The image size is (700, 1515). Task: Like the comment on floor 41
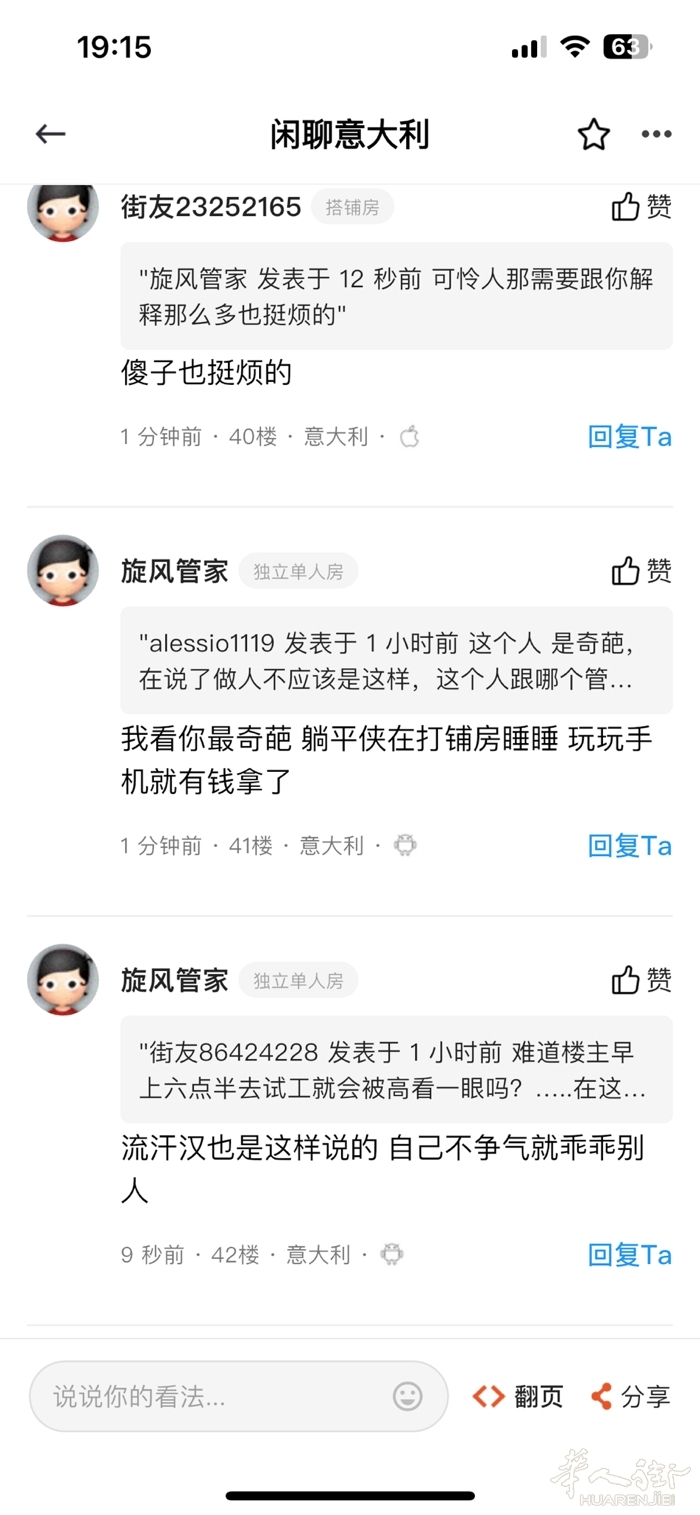641,571
